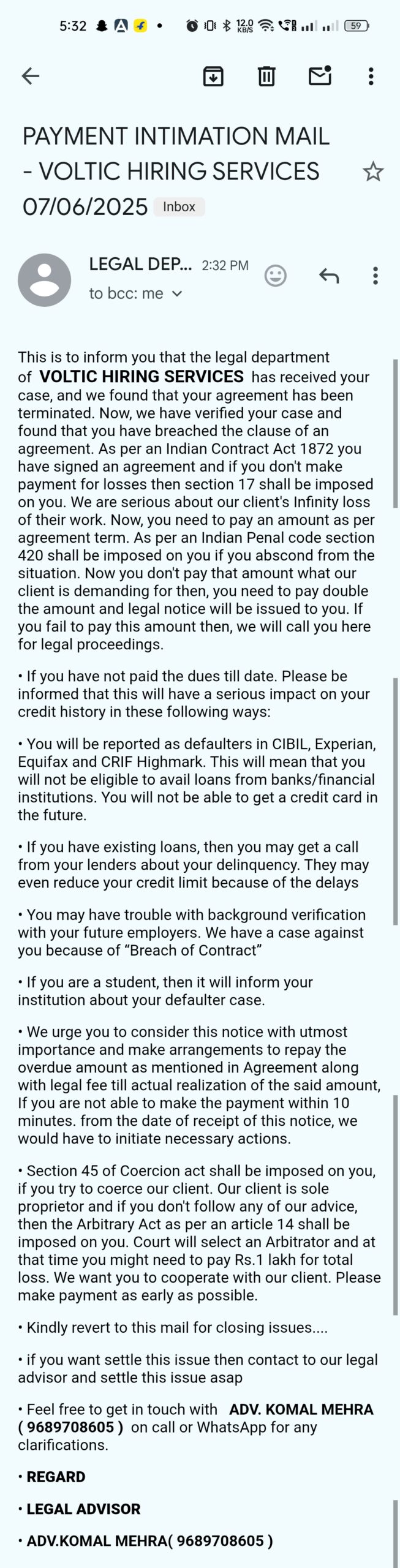Mark email as unread
The height and width of the screenshot is (1568, 400).
tap(319, 76)
